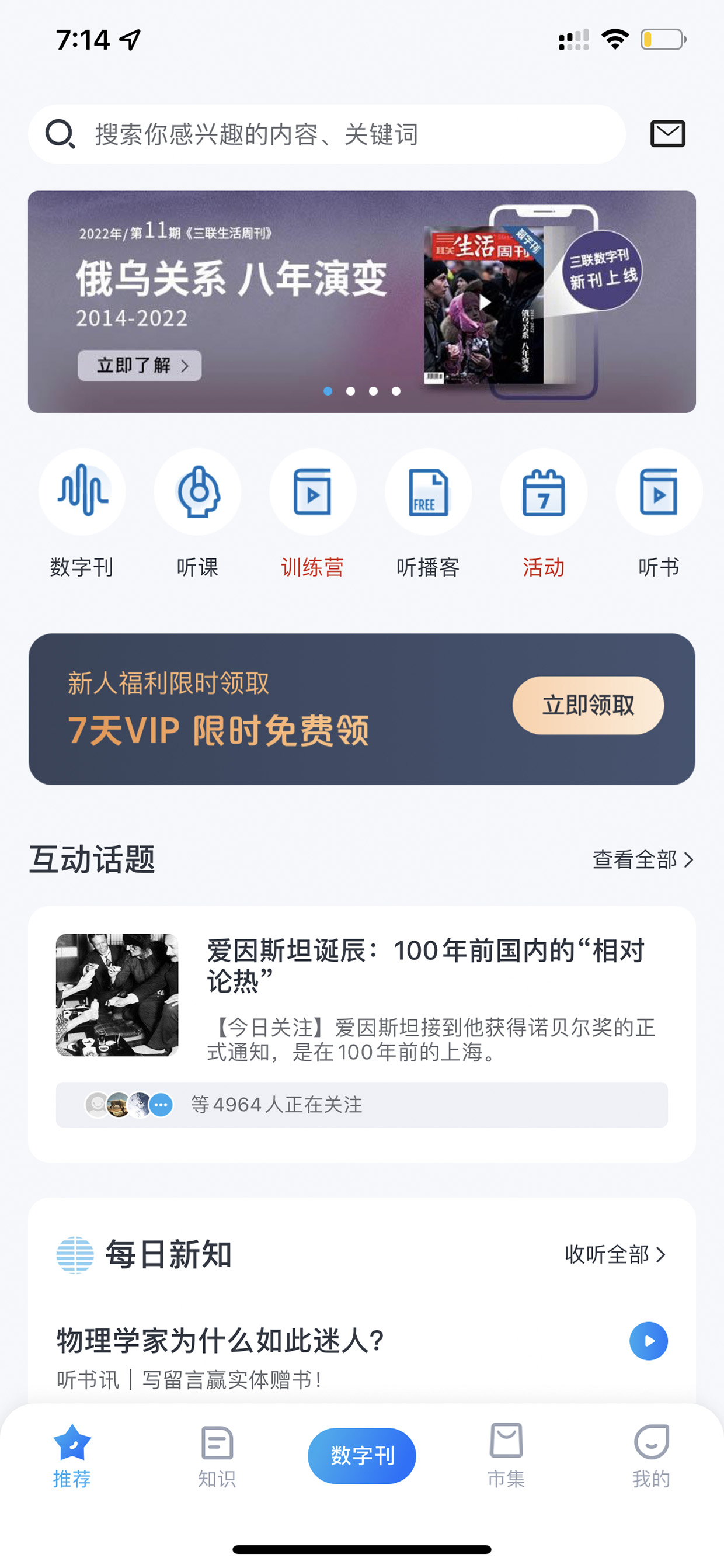Screen dimensions: 724x1568
Task: Switch to the 市集 tab
Action: (x=506, y=1455)
